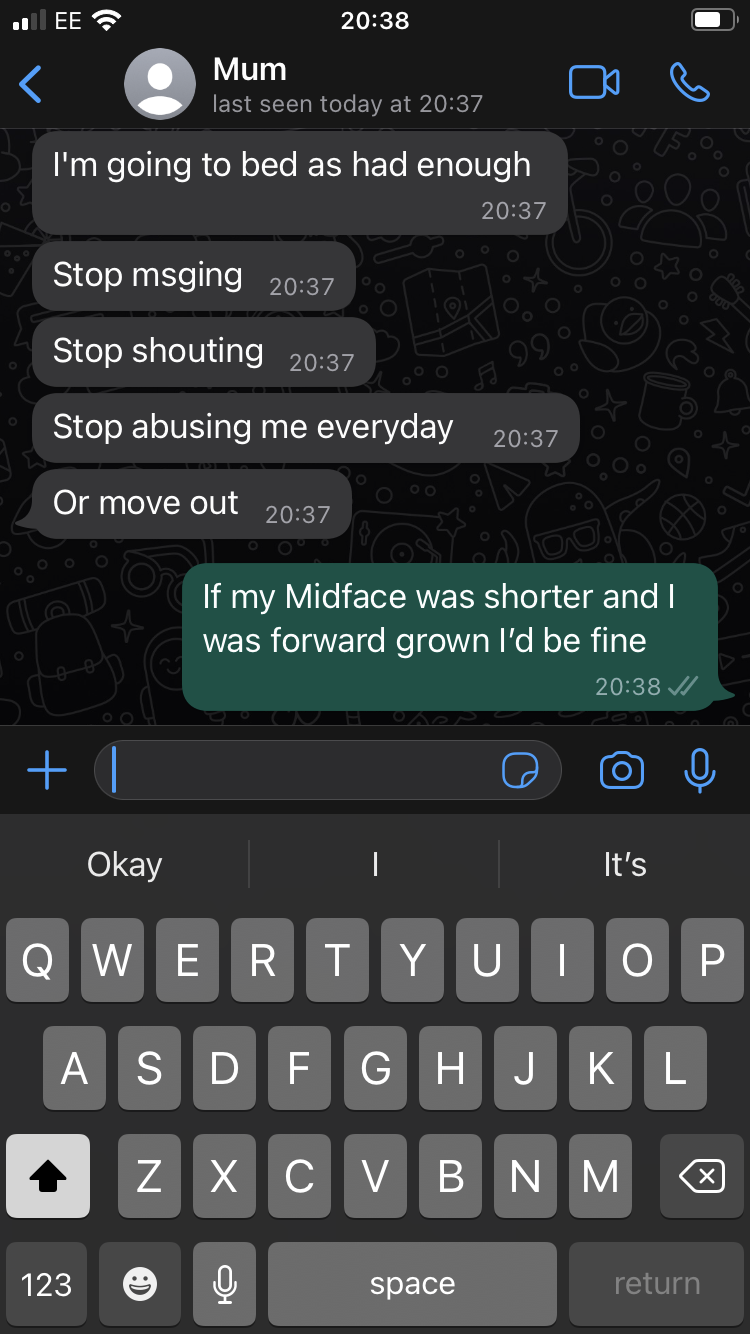
Task: Switch keyboard to 123 numbers layout
Action: [47, 1284]
